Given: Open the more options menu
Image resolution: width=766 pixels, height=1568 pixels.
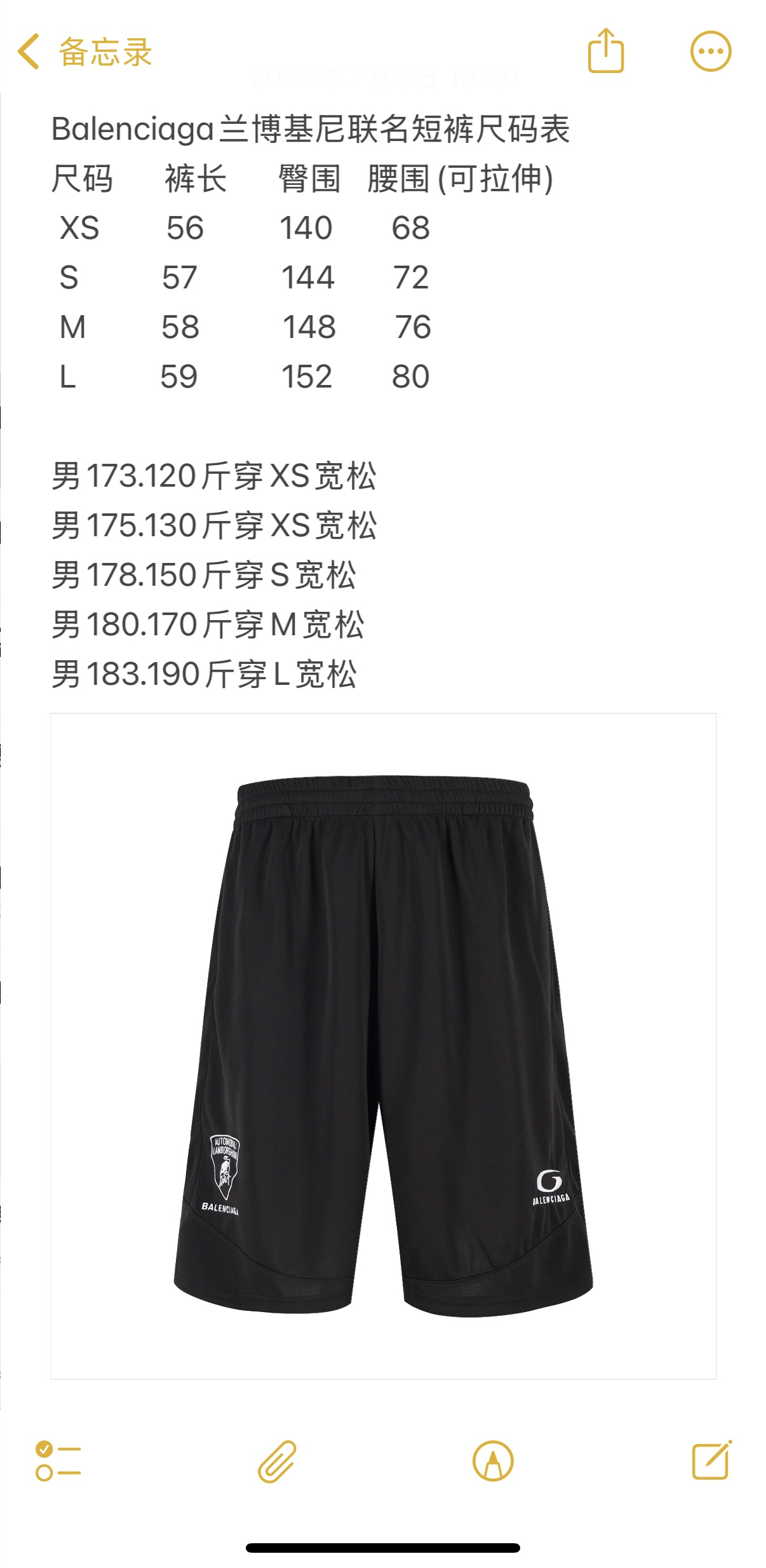Looking at the screenshot, I should [x=710, y=51].
